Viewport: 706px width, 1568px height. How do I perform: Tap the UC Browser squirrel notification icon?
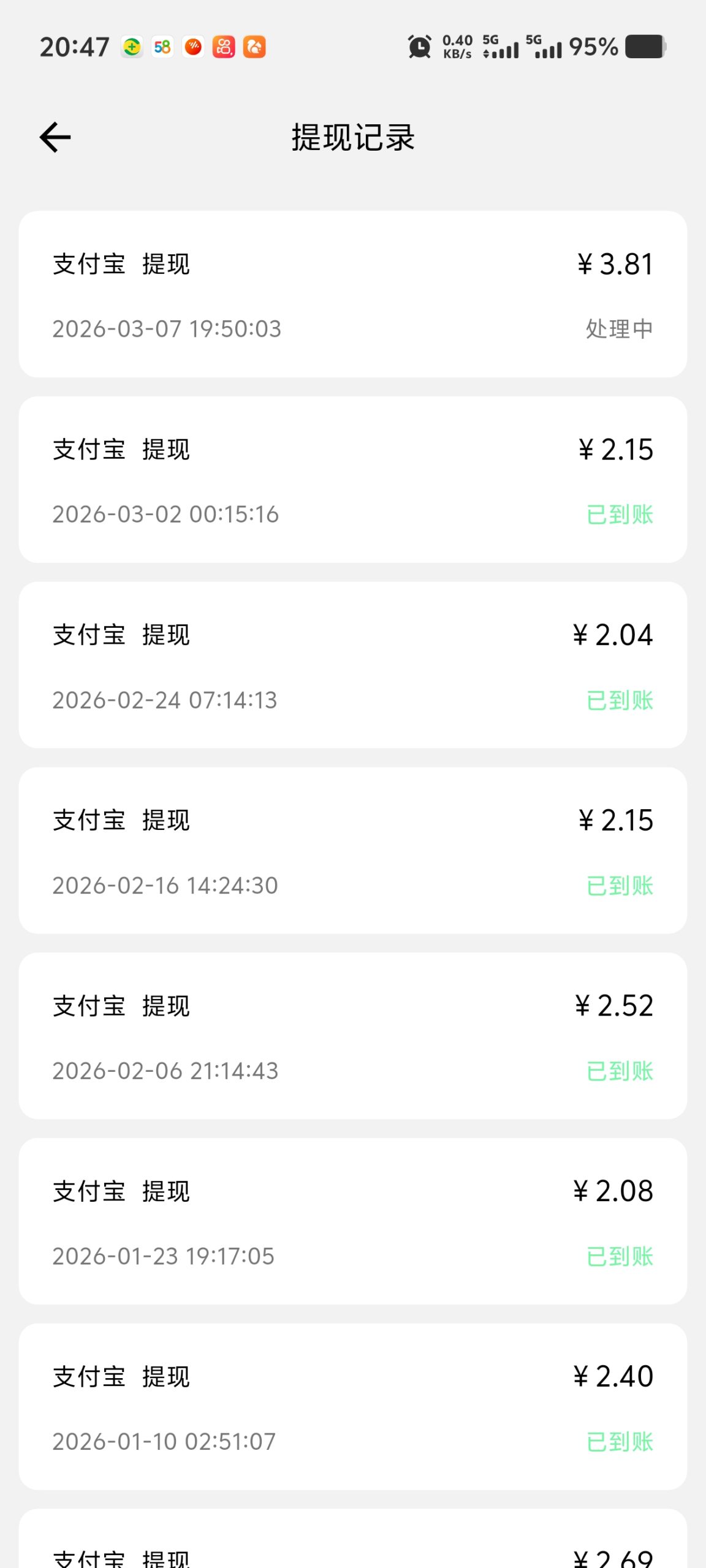[x=256, y=47]
